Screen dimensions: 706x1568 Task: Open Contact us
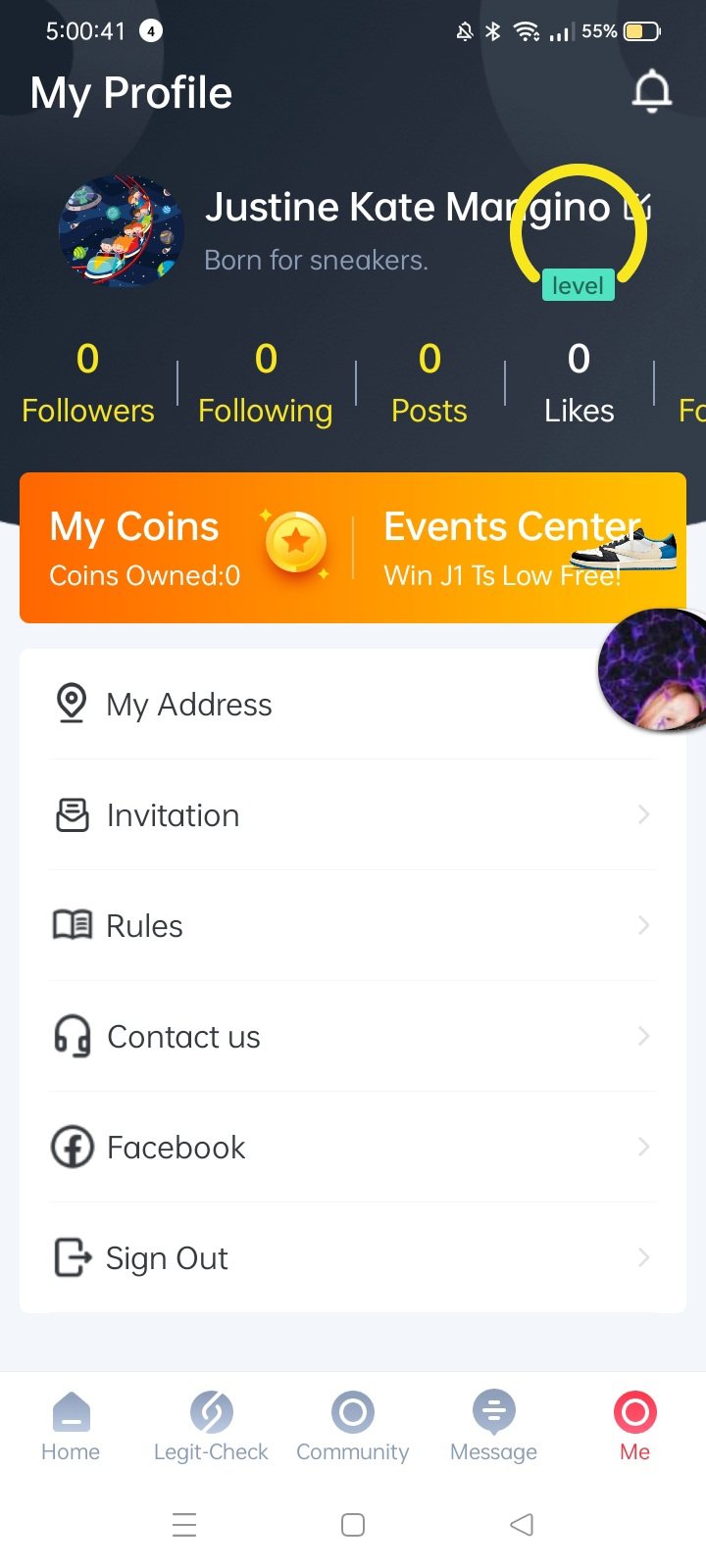[x=353, y=1037]
